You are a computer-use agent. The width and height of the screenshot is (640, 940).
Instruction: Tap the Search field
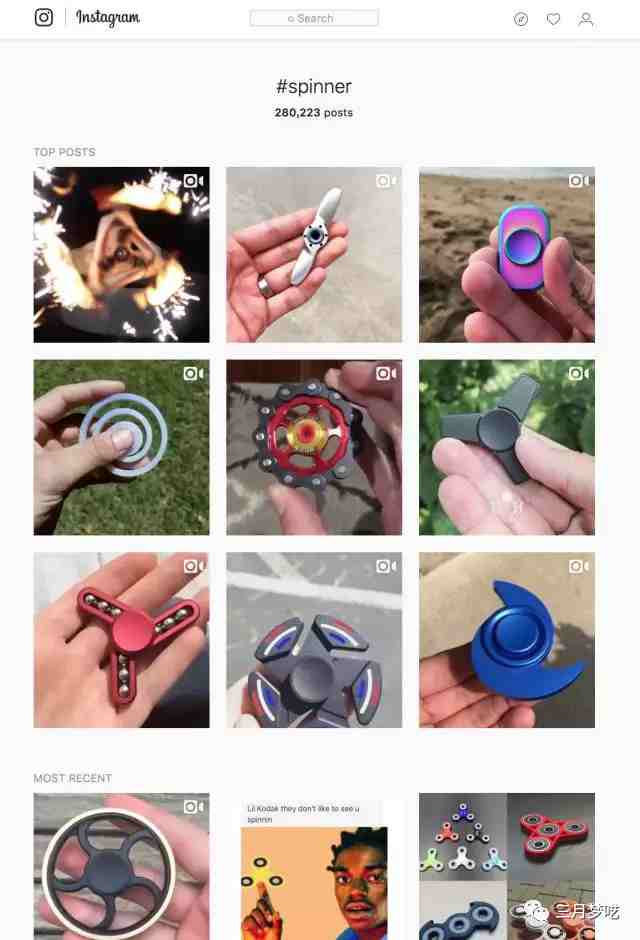(x=314, y=18)
